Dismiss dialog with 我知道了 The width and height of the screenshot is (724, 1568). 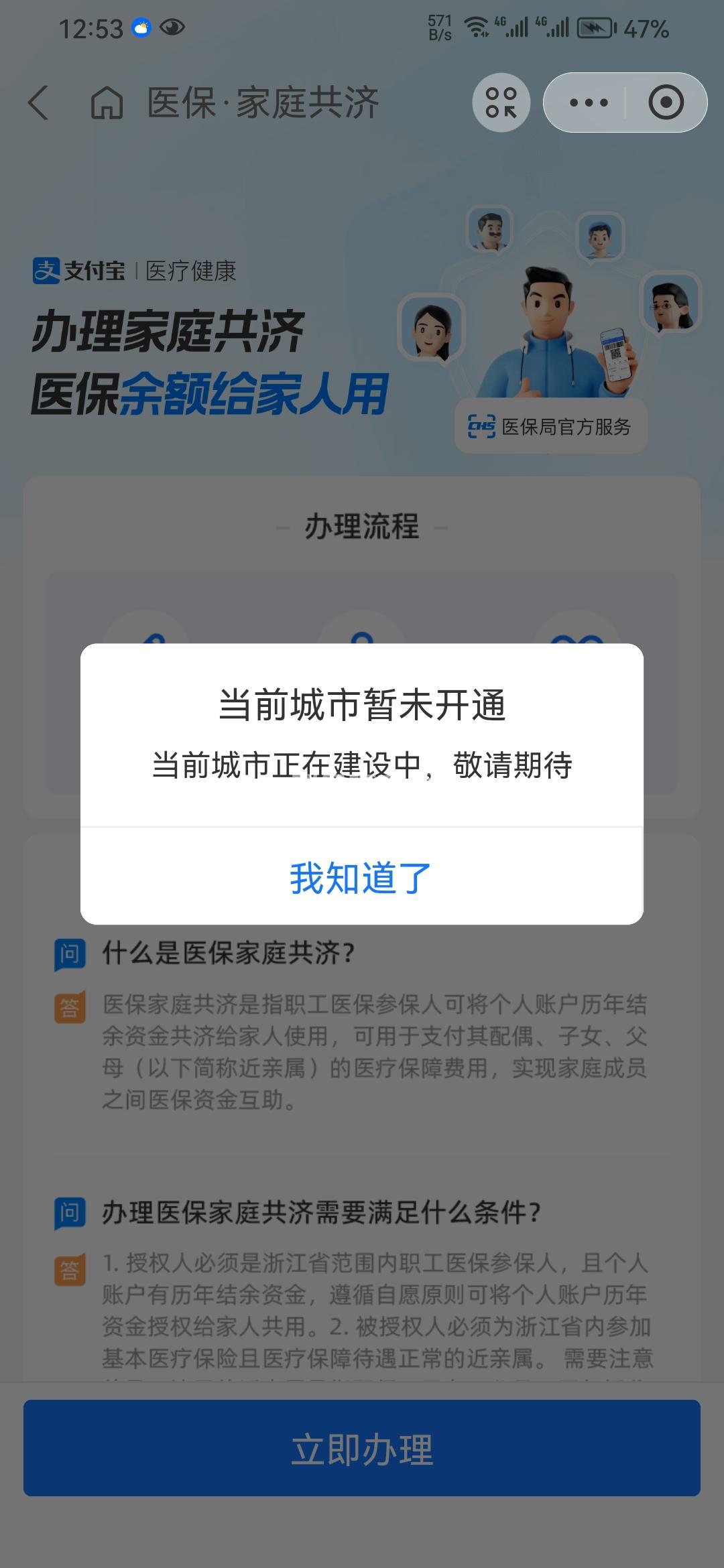tap(361, 877)
